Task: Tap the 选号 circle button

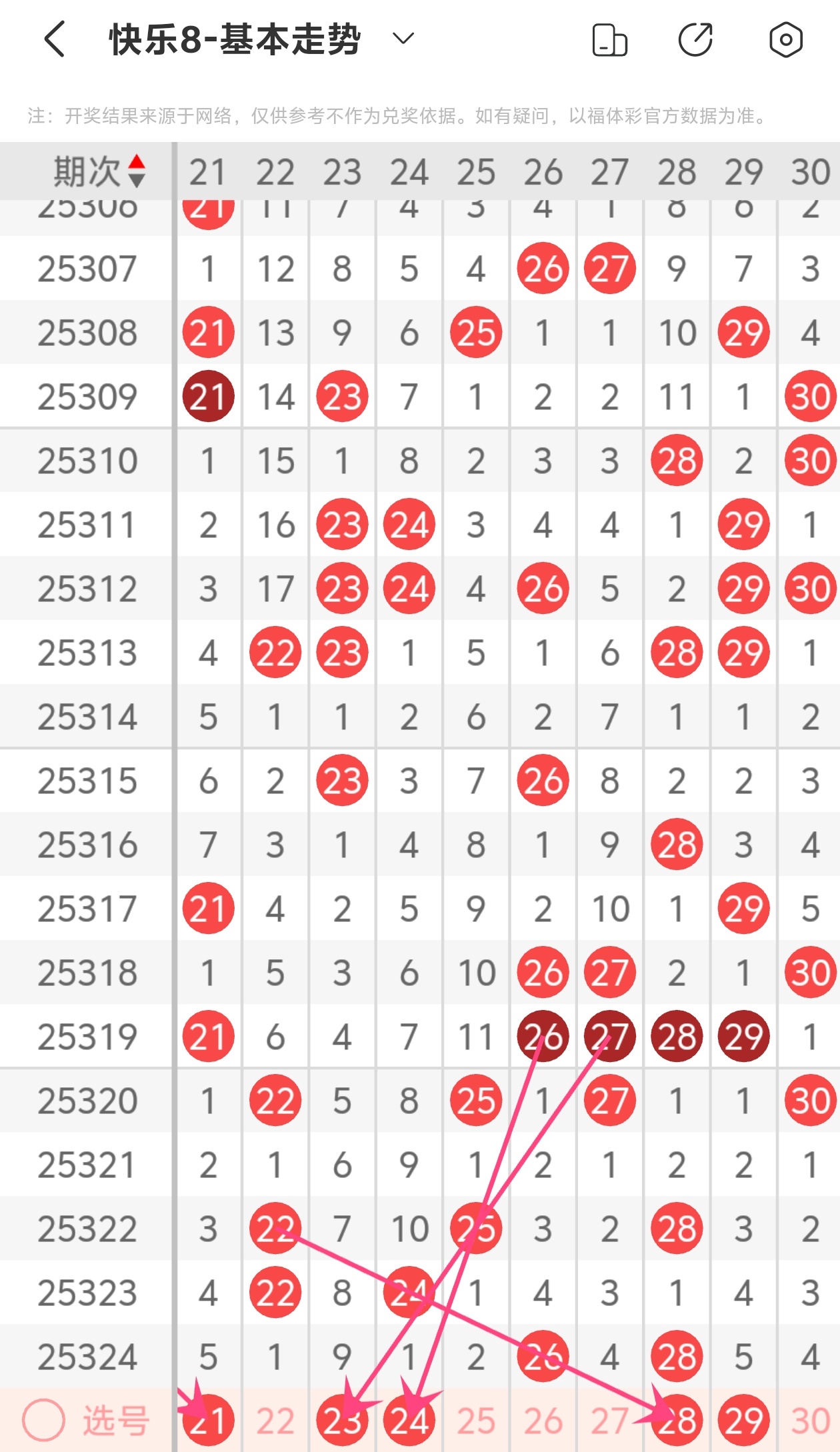Action: click(44, 1420)
